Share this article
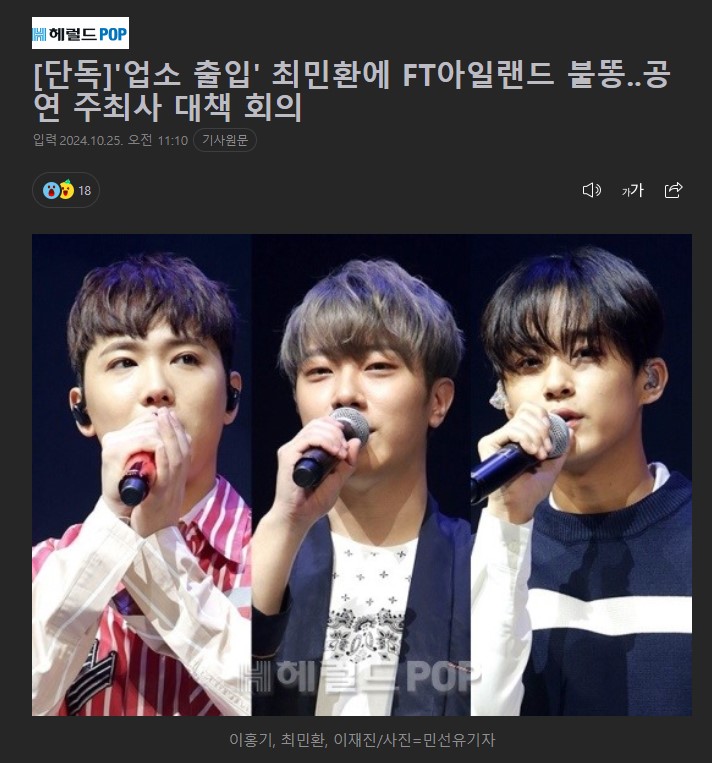The height and width of the screenshot is (763, 712). pyautogui.click(x=673, y=190)
